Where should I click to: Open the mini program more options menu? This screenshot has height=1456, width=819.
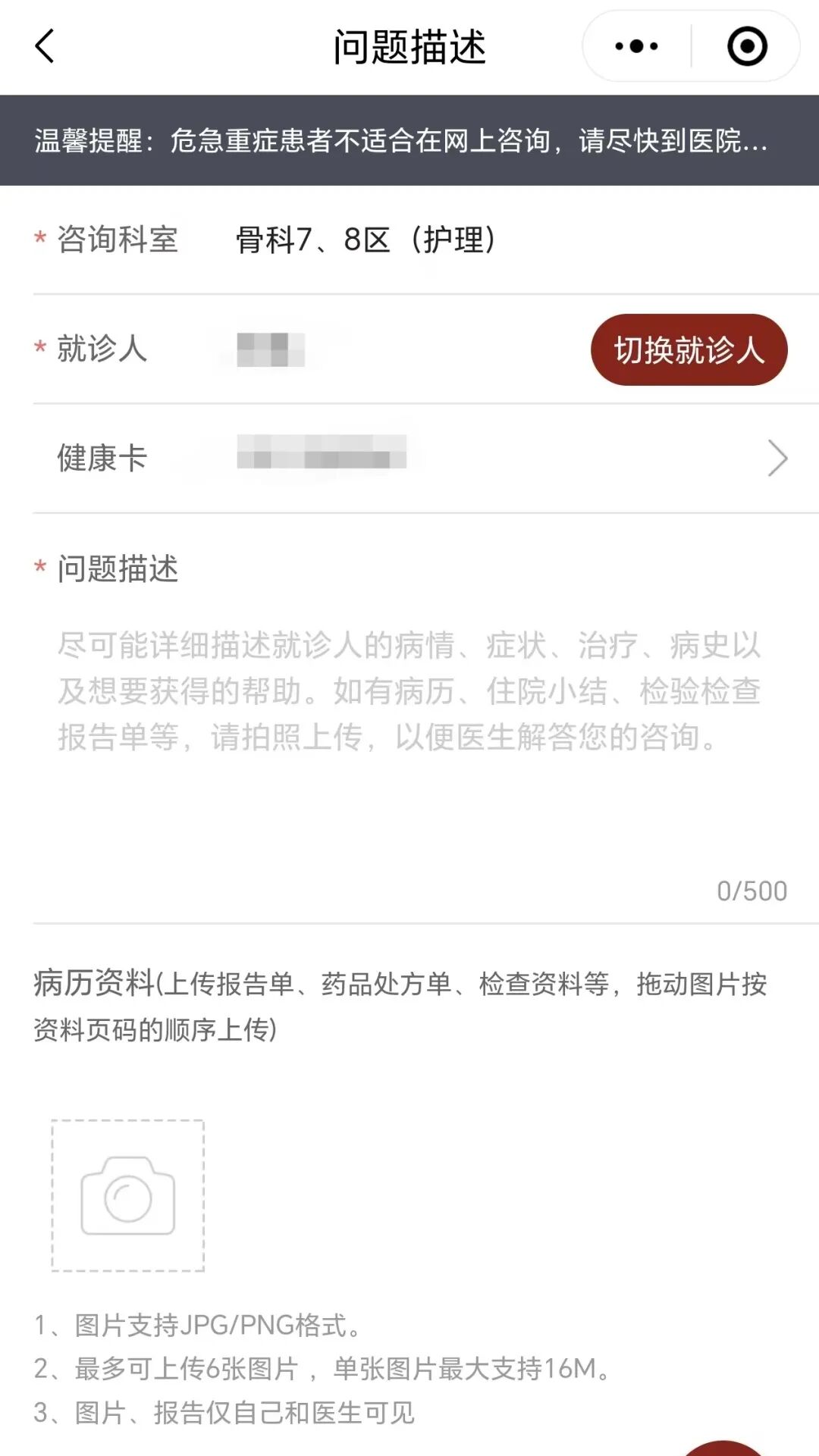pos(636,46)
